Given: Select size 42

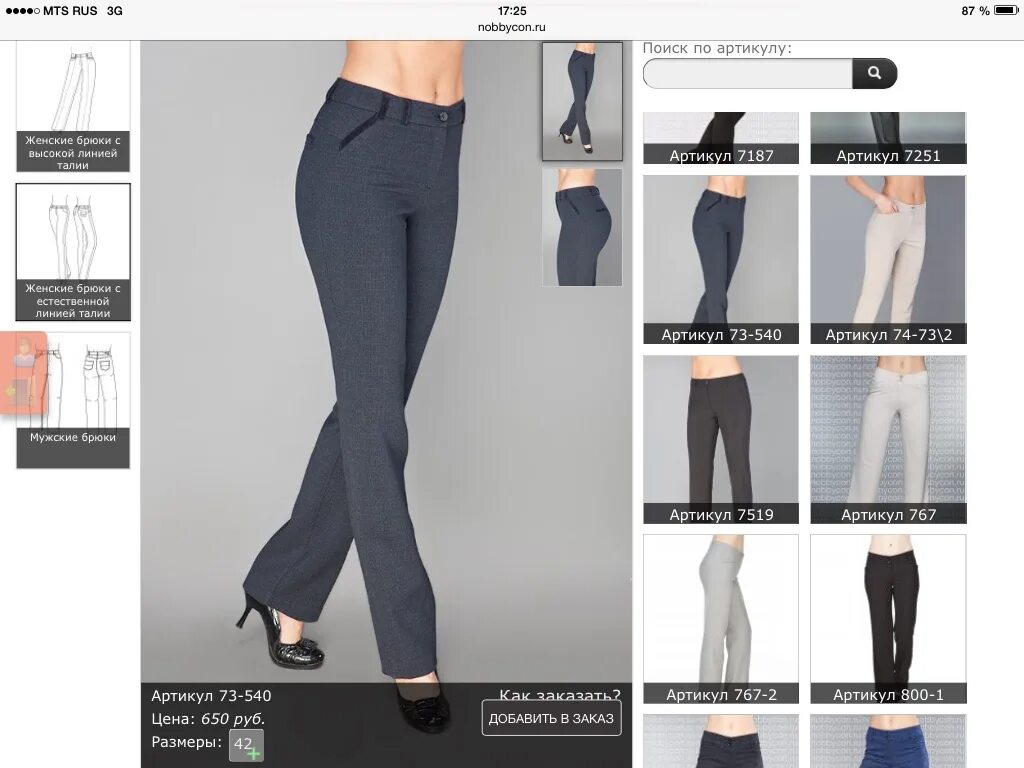Looking at the screenshot, I should click(x=245, y=744).
